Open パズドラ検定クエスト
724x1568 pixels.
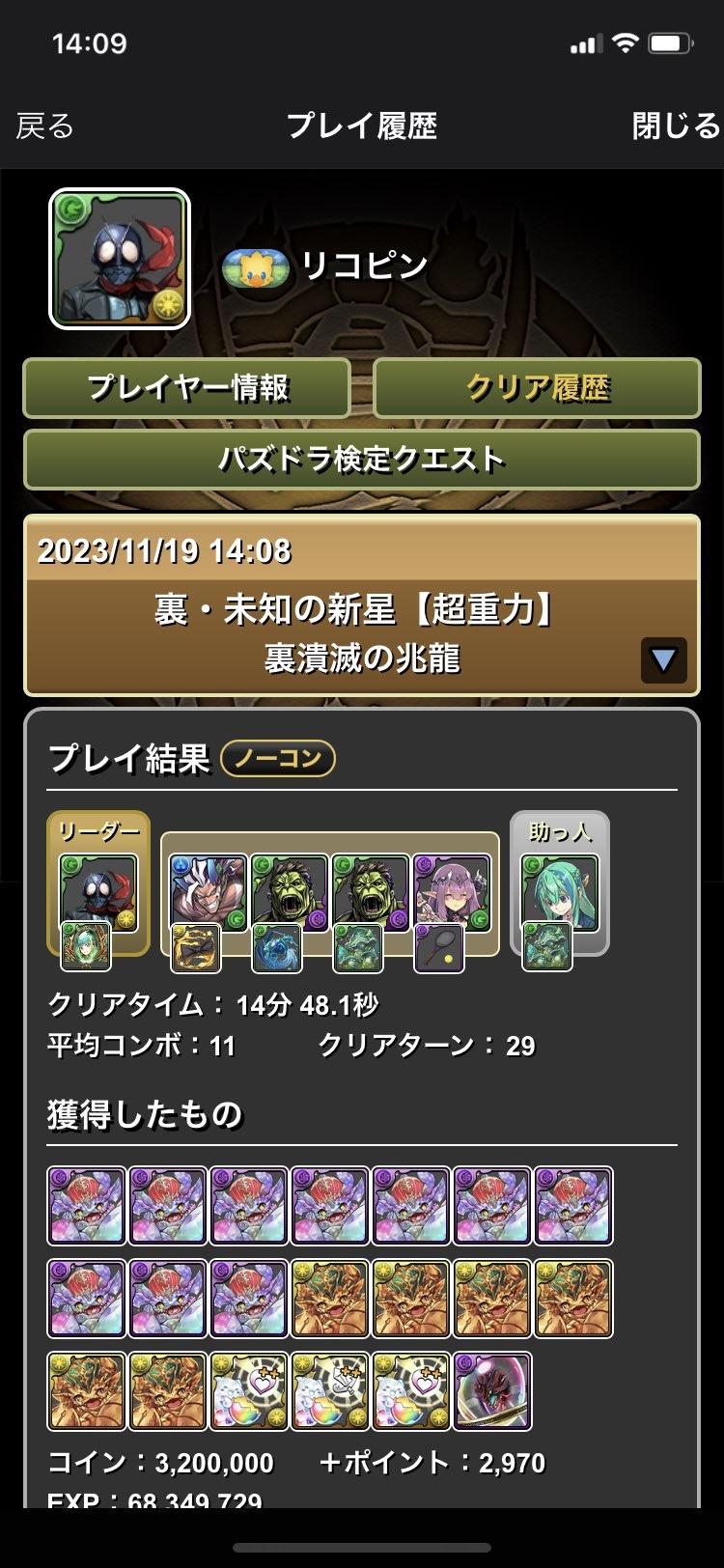pyautogui.click(x=361, y=459)
